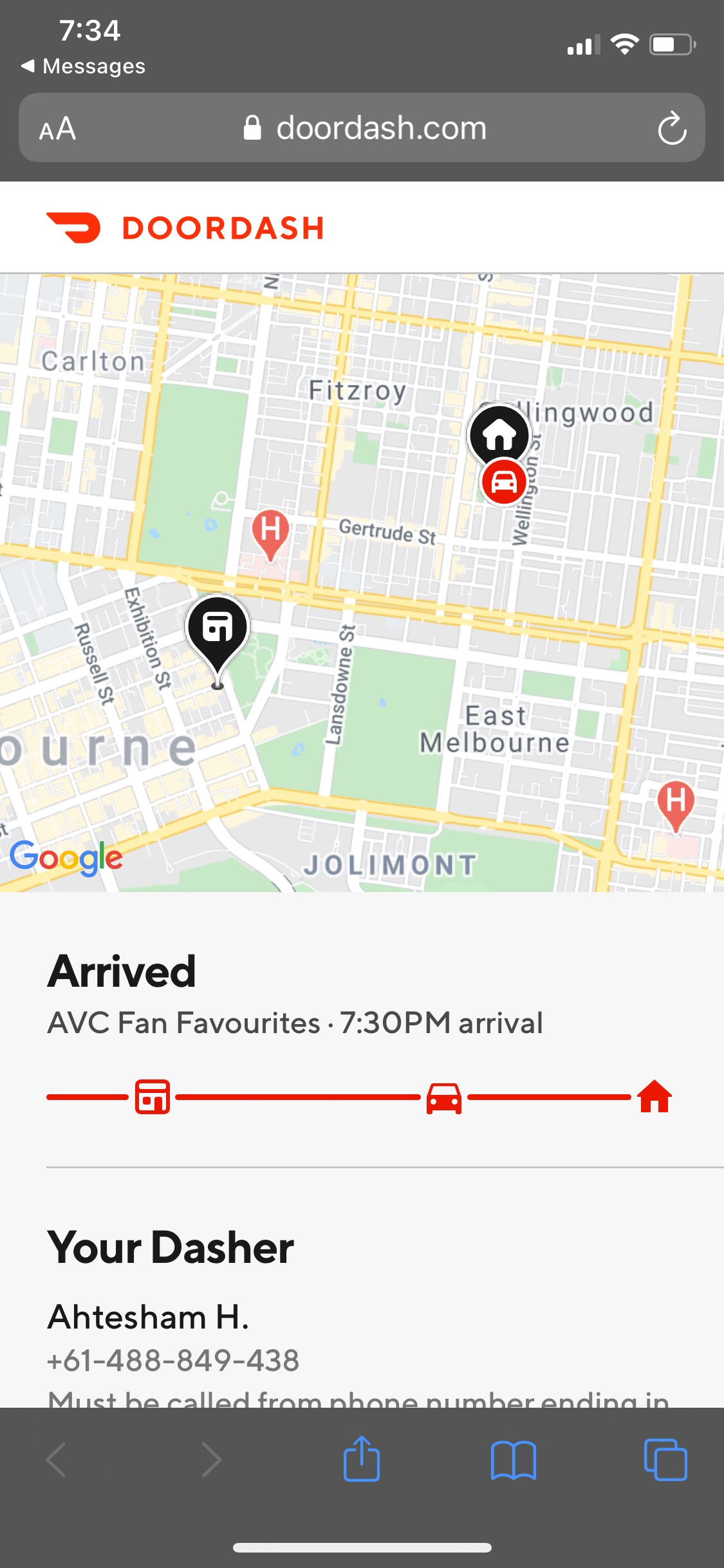The width and height of the screenshot is (724, 1568).
Task: Tap the red Dasher car marker
Action: (x=504, y=481)
